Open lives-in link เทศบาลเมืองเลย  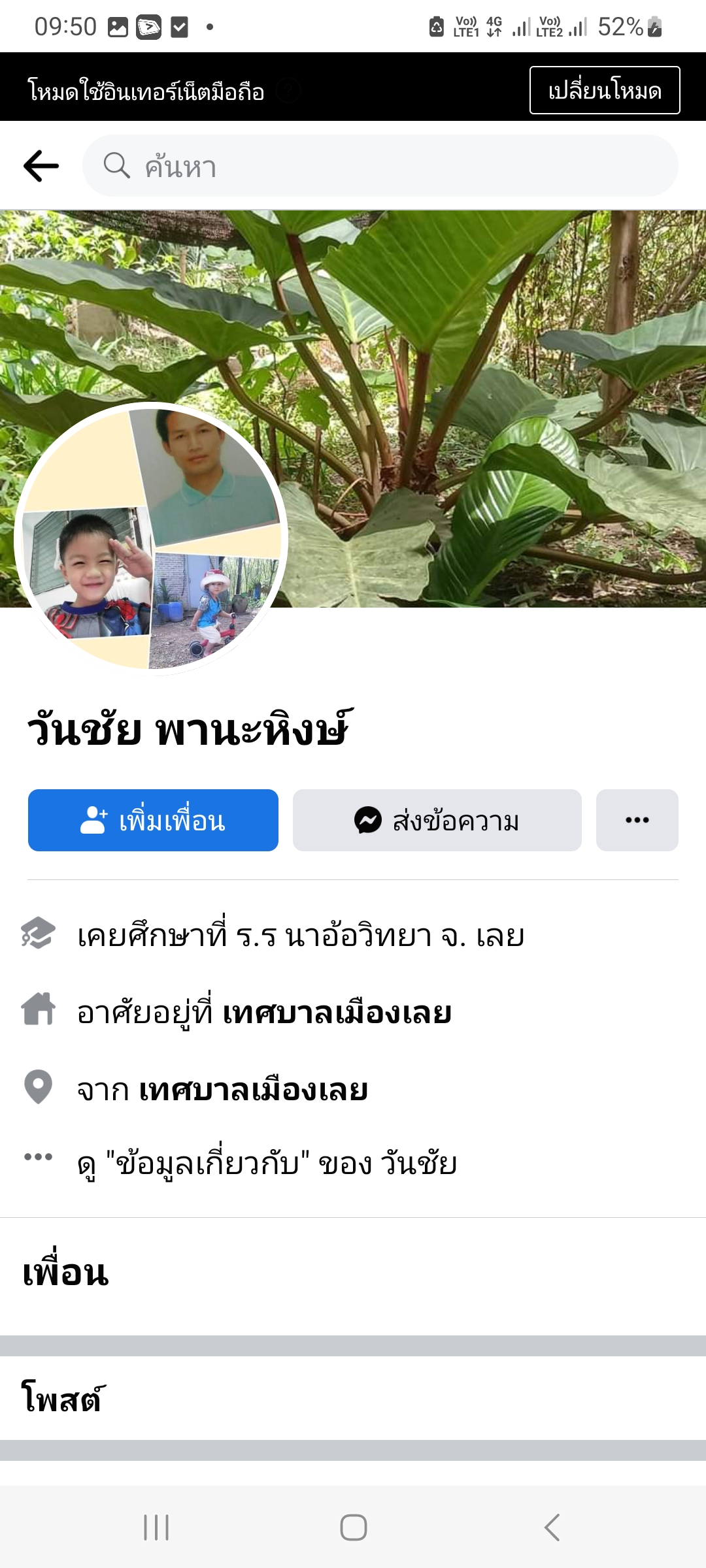(337, 1013)
